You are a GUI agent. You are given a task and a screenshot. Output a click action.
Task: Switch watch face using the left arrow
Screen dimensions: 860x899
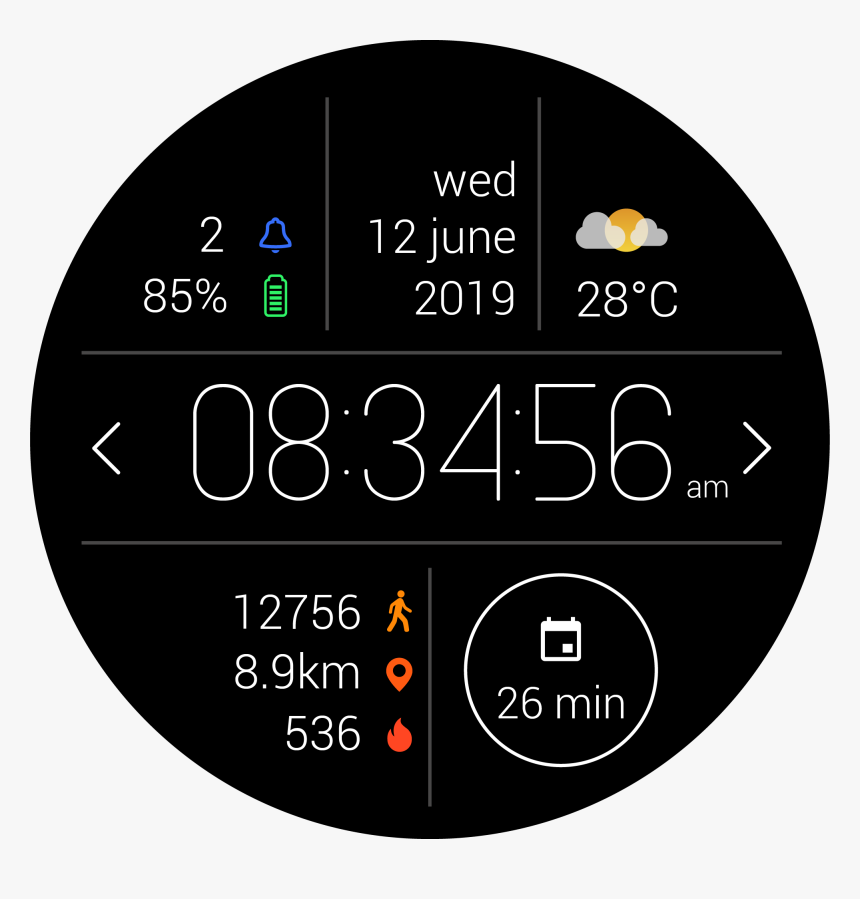pos(108,447)
